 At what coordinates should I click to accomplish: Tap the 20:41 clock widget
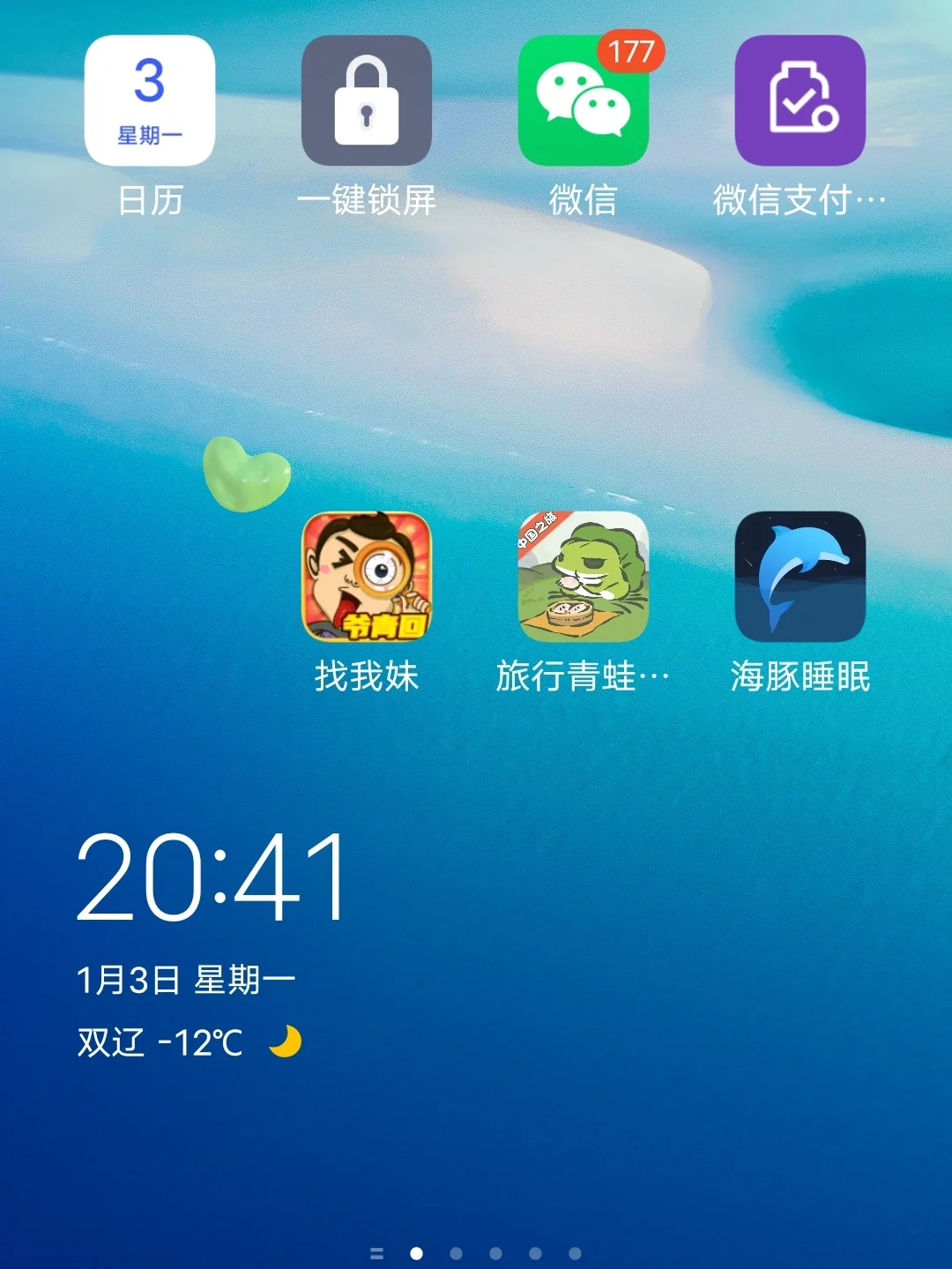[x=210, y=876]
